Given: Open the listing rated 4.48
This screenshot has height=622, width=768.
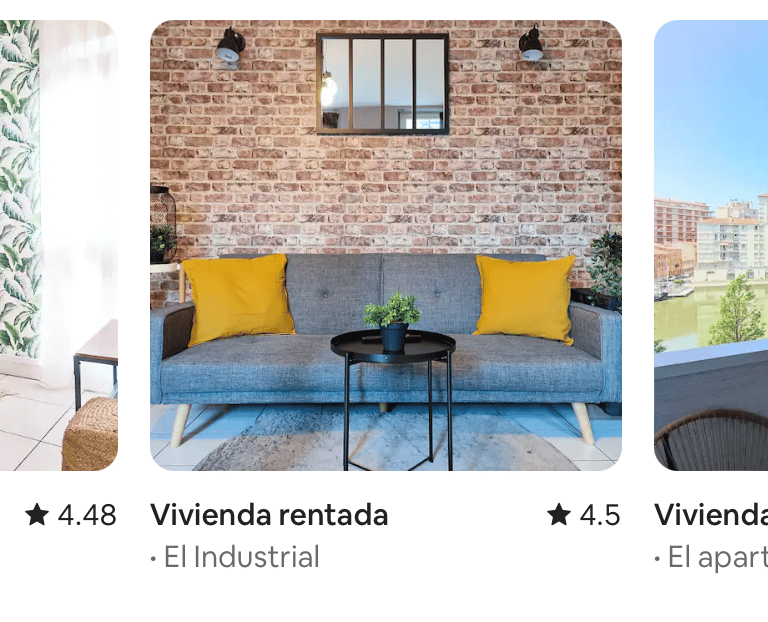Looking at the screenshot, I should pyautogui.click(x=59, y=245).
